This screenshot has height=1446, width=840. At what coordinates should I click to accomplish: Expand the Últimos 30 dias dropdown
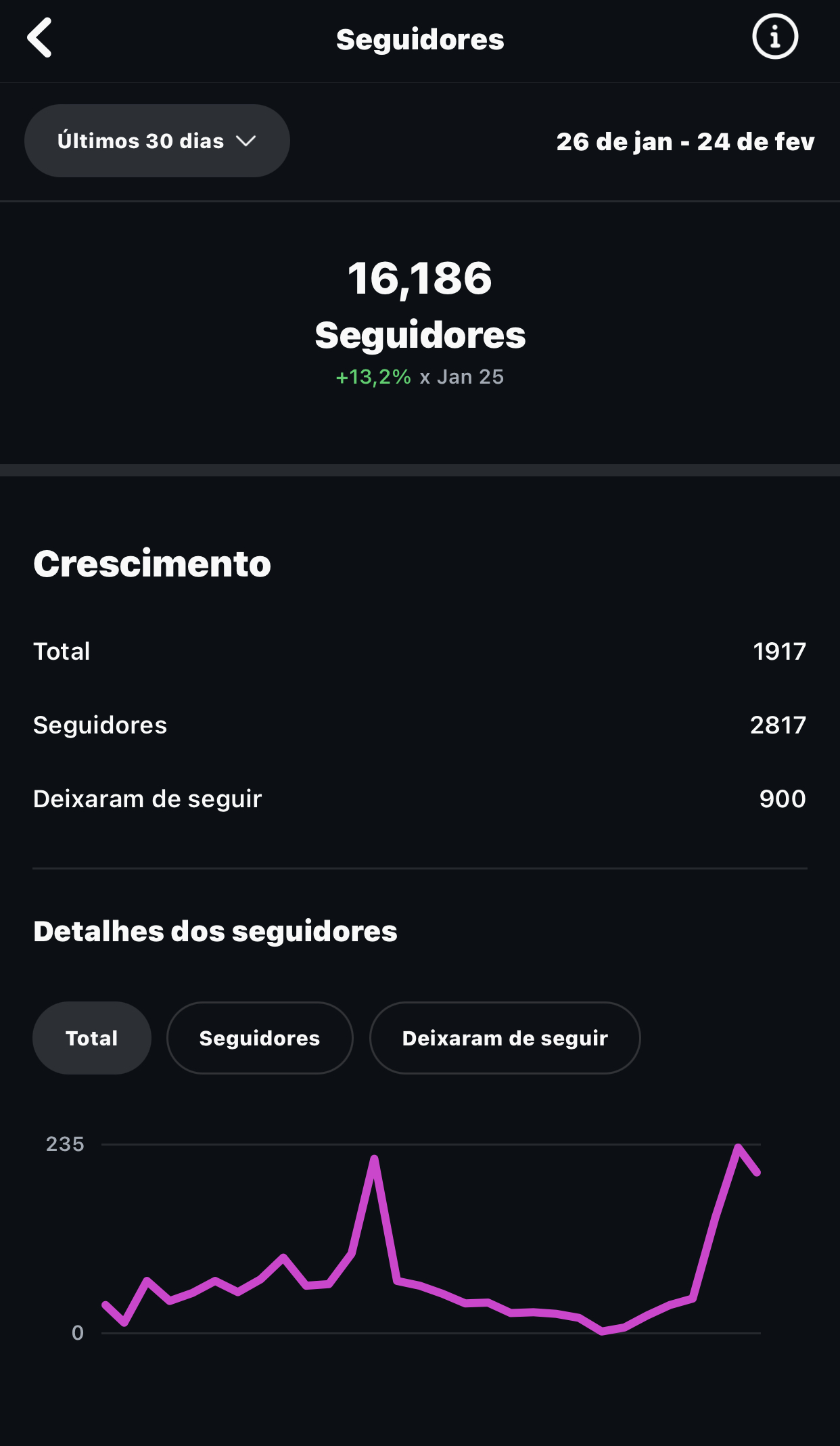157,141
